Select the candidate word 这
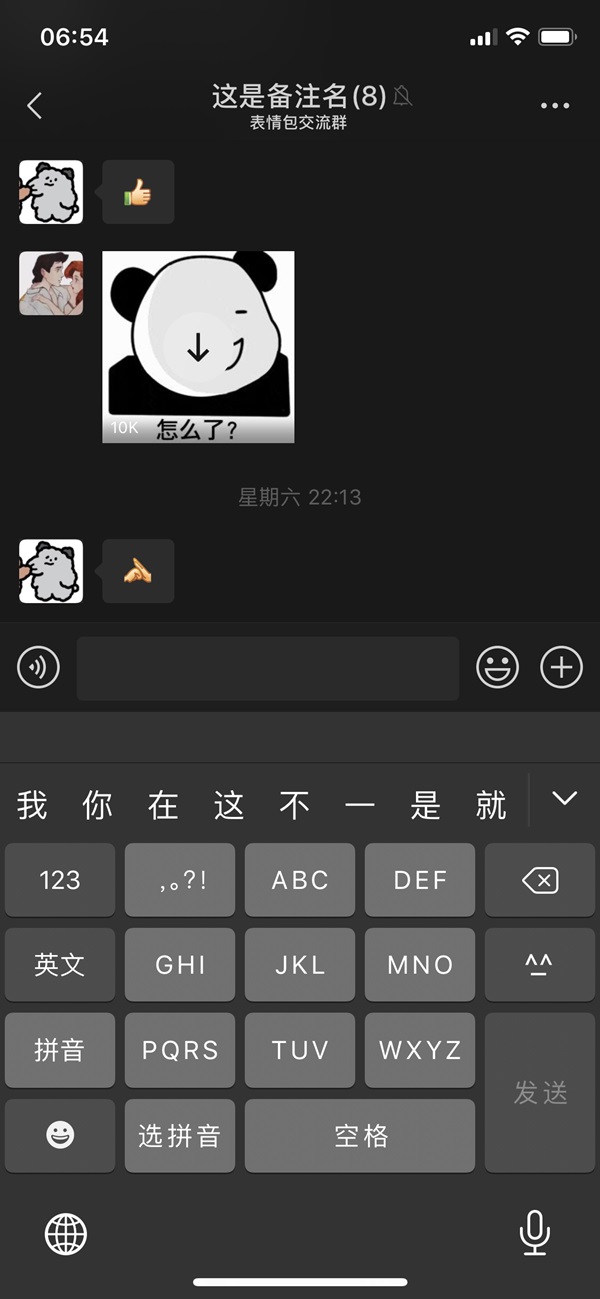This screenshot has height=1299, width=600. [229, 805]
